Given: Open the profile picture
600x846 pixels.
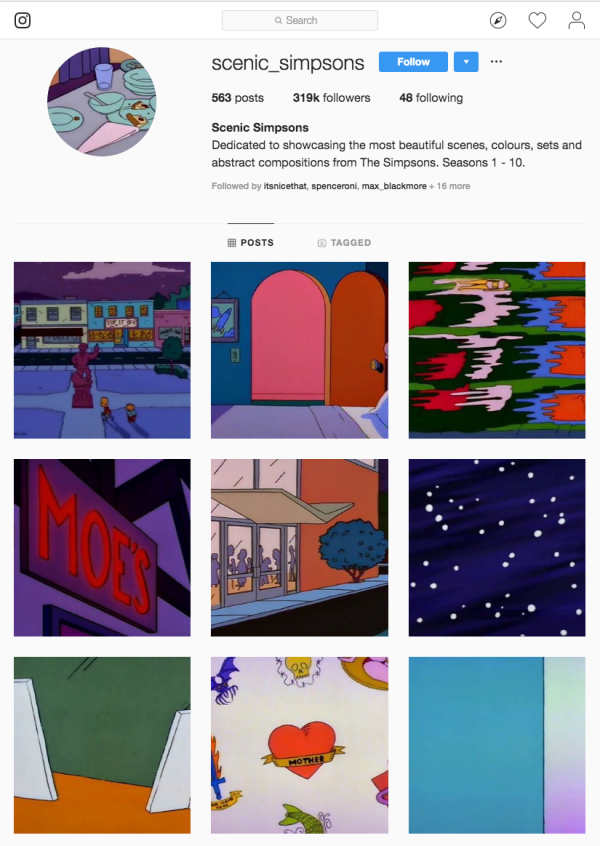Looking at the screenshot, I should (x=102, y=101).
